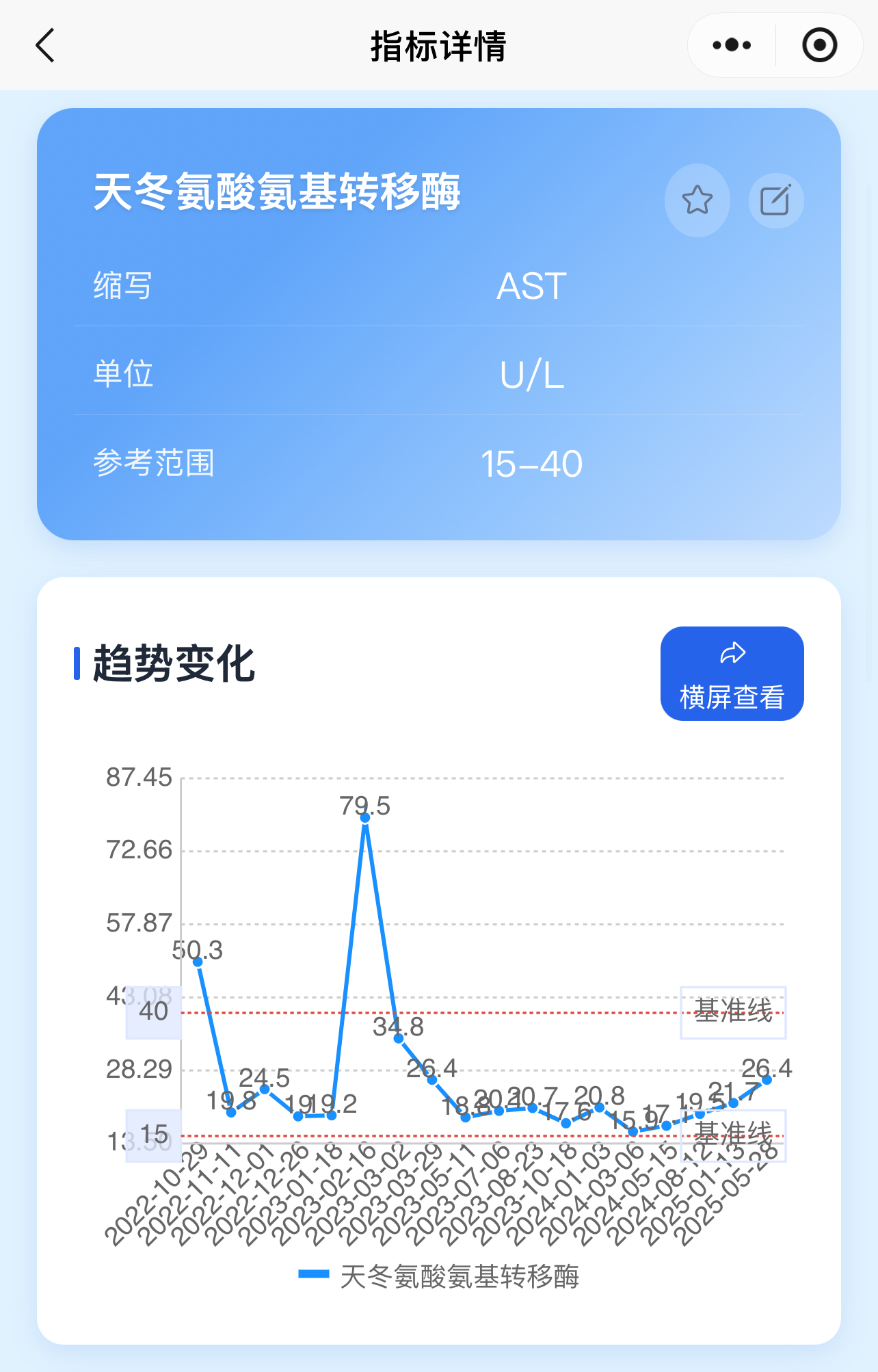The width and height of the screenshot is (878, 1372).
Task: Favorite the AST indicator with the star toggle
Action: coord(697,200)
